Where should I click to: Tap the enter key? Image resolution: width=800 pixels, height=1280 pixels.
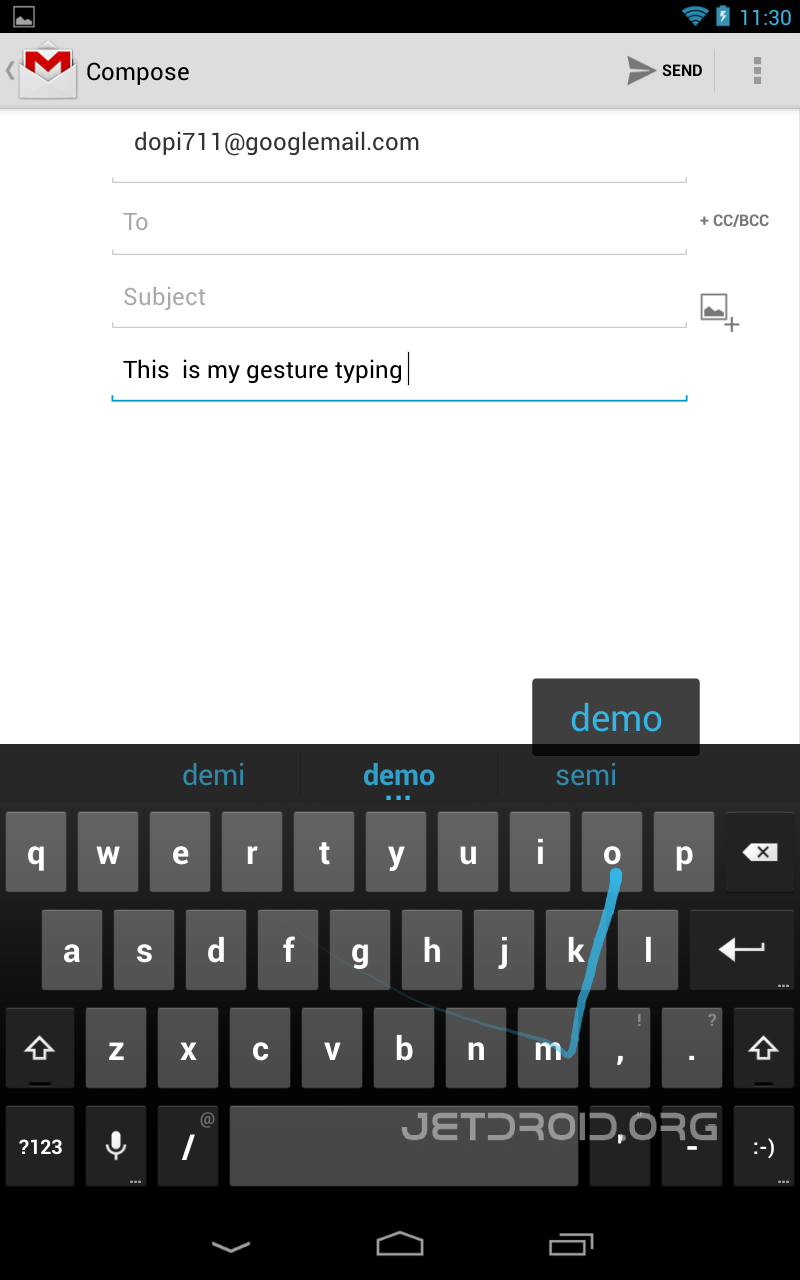[742, 950]
